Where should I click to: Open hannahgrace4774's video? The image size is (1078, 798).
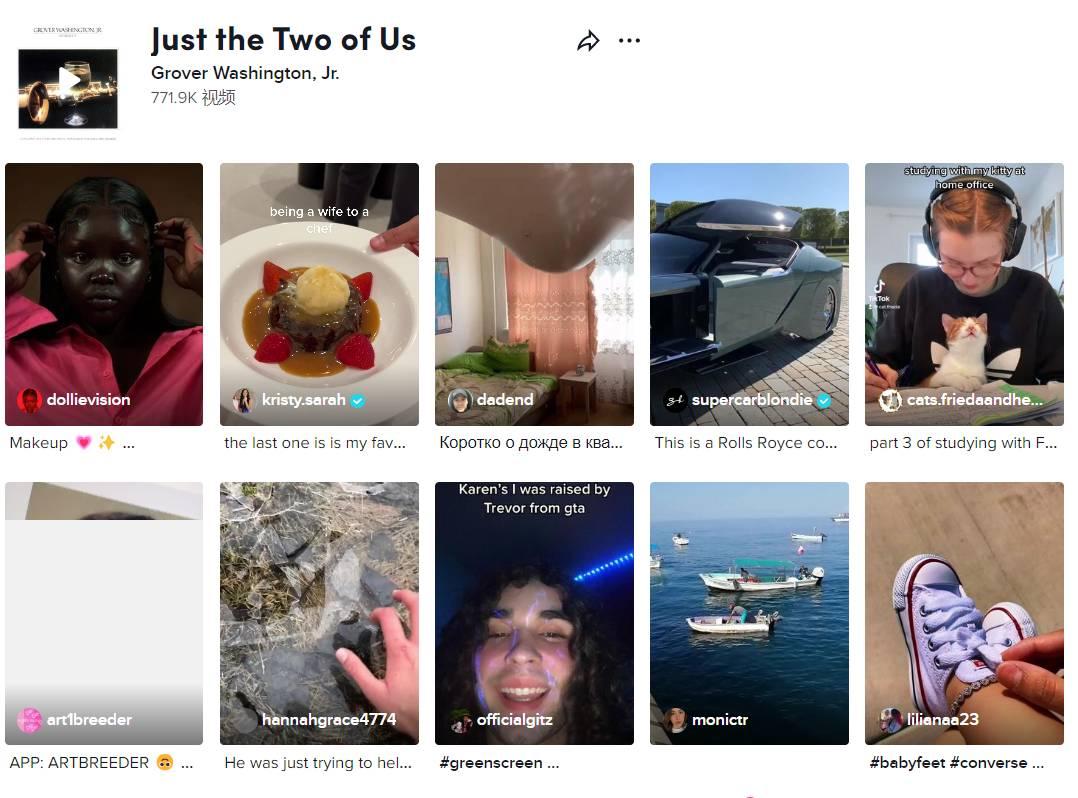[319, 613]
